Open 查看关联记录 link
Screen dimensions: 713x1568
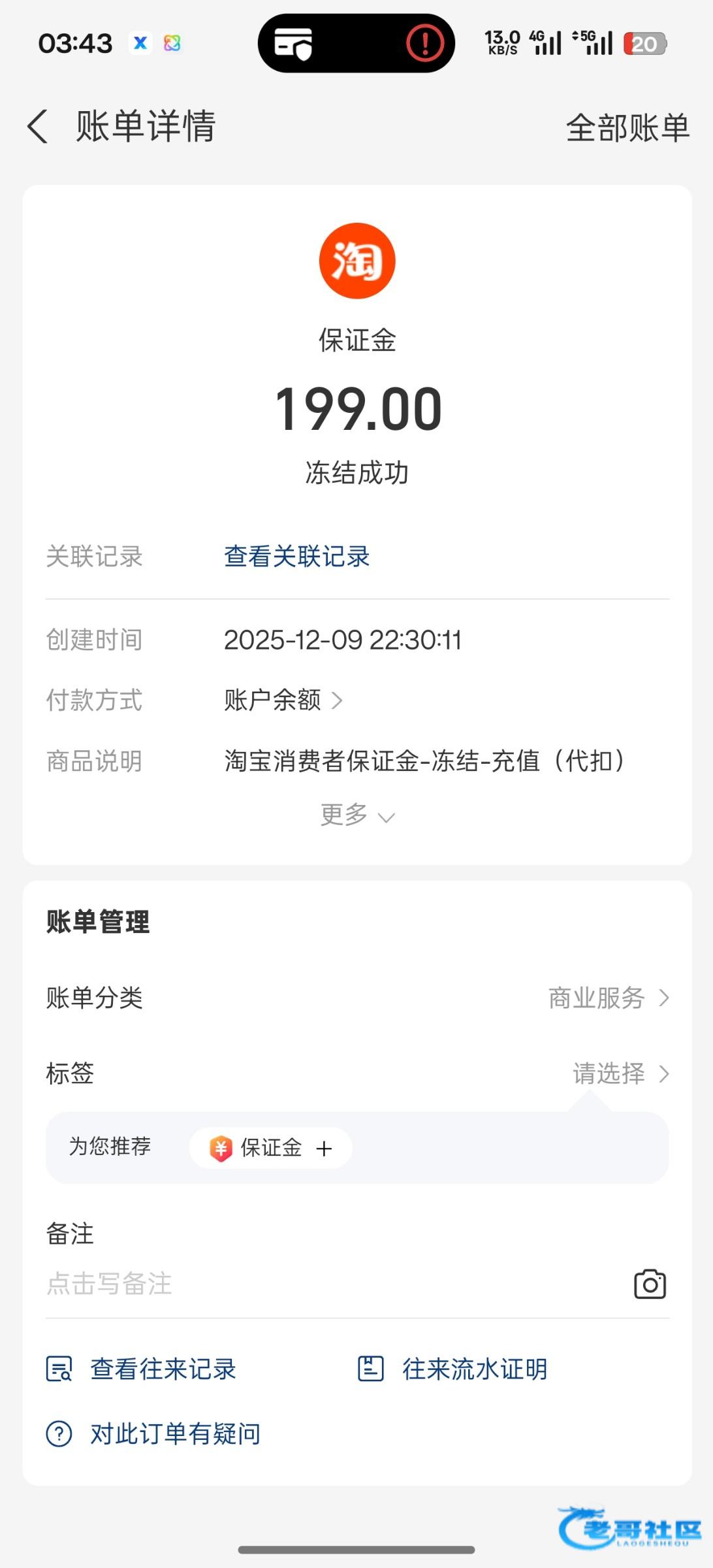[296, 557]
